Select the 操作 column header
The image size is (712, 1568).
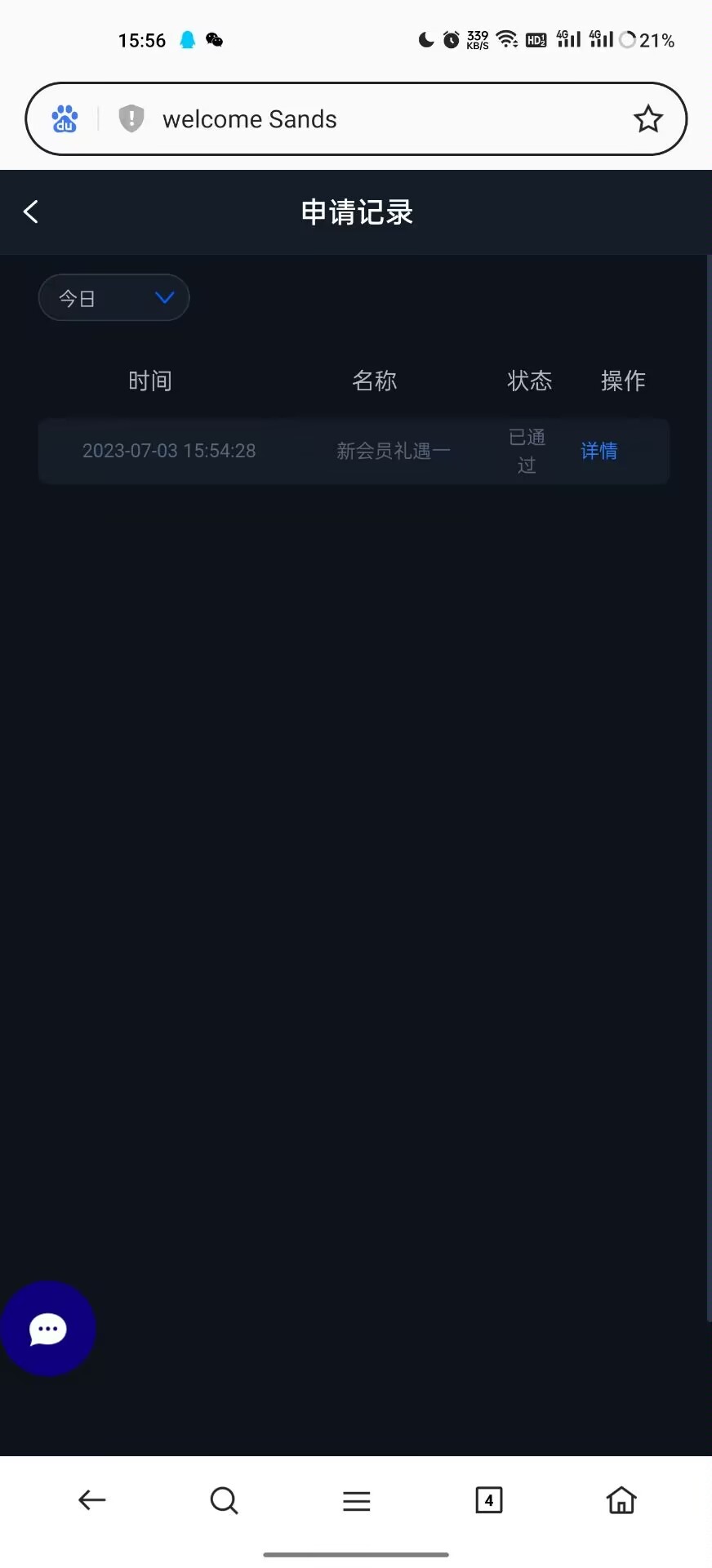624,381
